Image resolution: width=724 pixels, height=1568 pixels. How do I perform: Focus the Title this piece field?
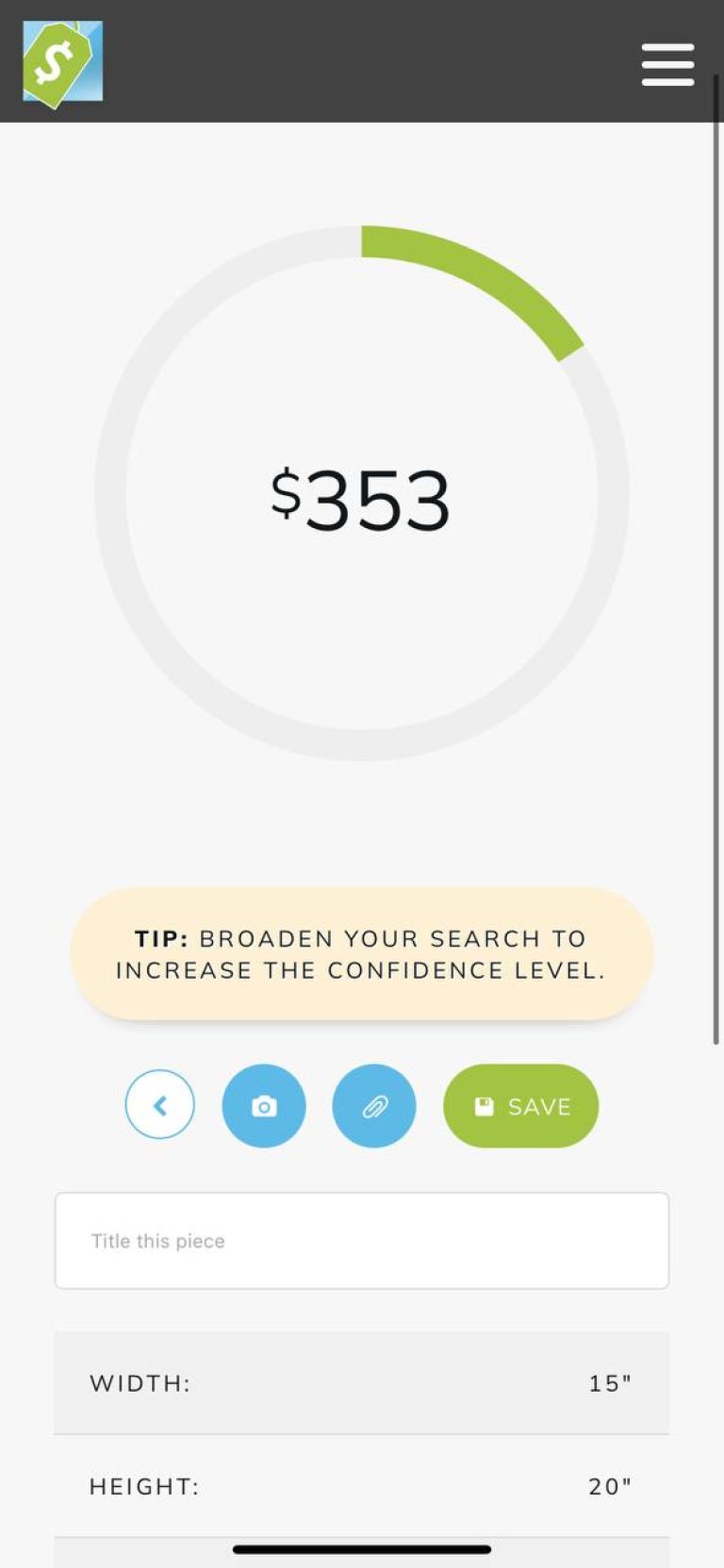point(362,1241)
